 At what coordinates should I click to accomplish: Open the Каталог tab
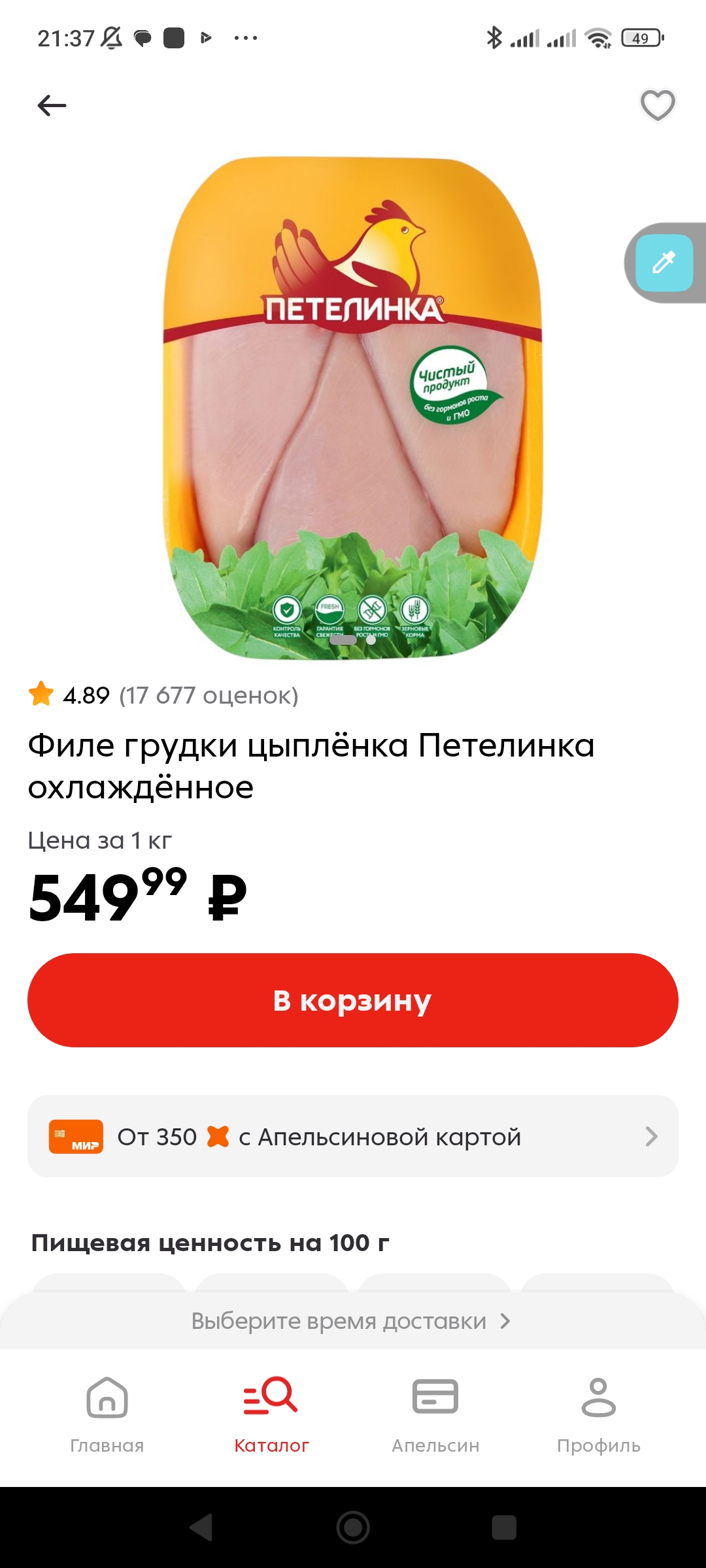coord(271,1414)
